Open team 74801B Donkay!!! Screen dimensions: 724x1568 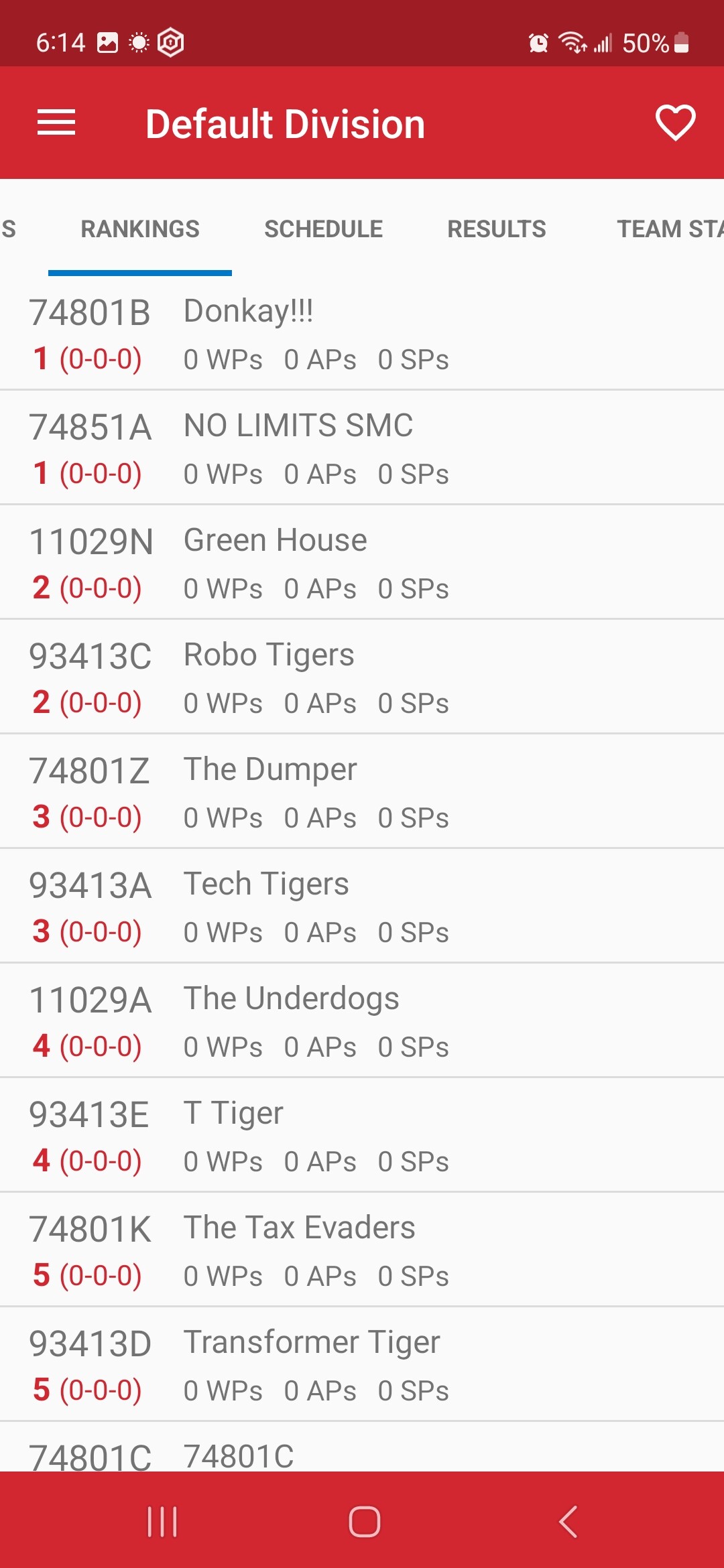pyautogui.click(x=362, y=333)
